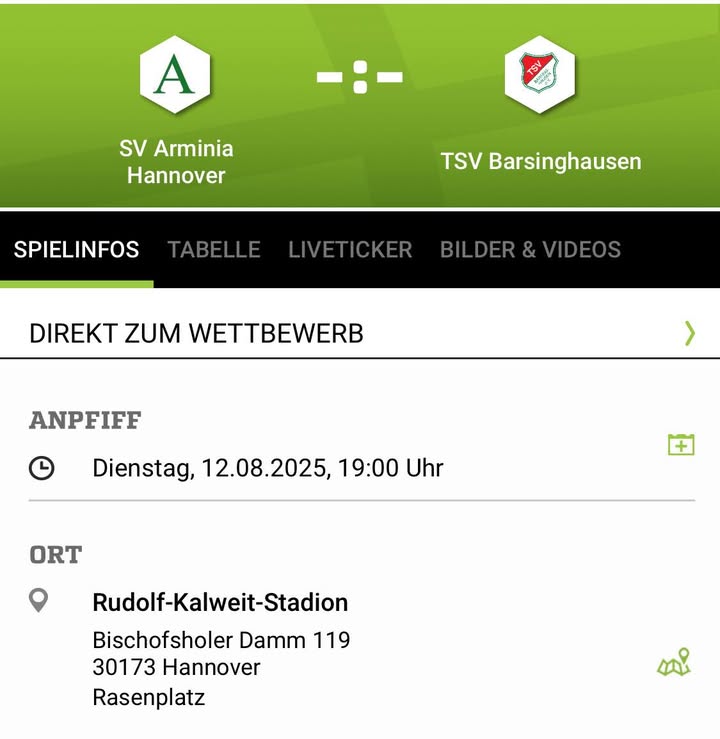View the Bilder & Videos tab
The height and width of the screenshot is (739, 720).
point(530,250)
